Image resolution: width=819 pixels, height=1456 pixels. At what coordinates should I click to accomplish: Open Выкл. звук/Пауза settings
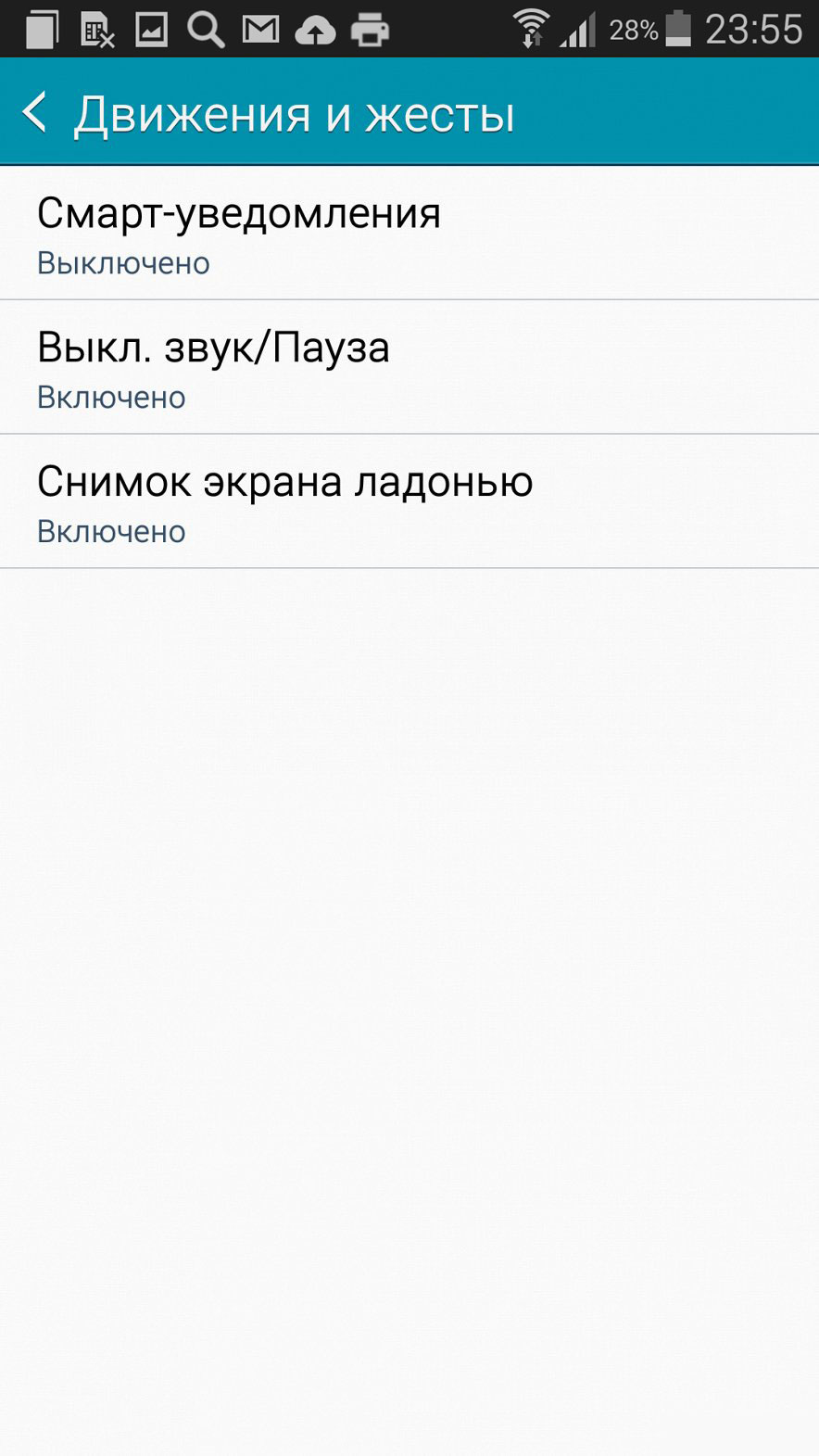coord(409,367)
